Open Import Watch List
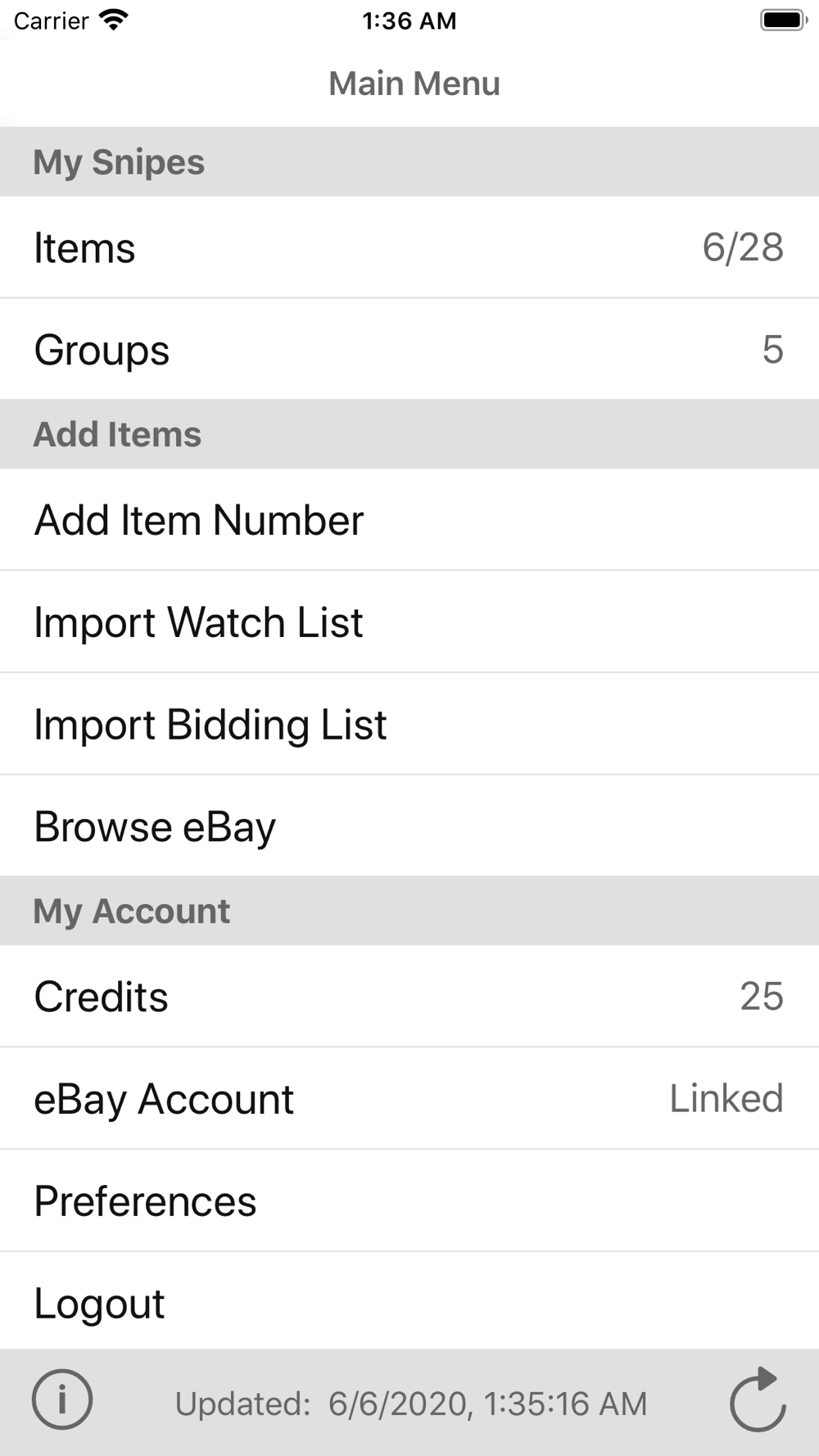This screenshot has width=819, height=1456. click(409, 622)
